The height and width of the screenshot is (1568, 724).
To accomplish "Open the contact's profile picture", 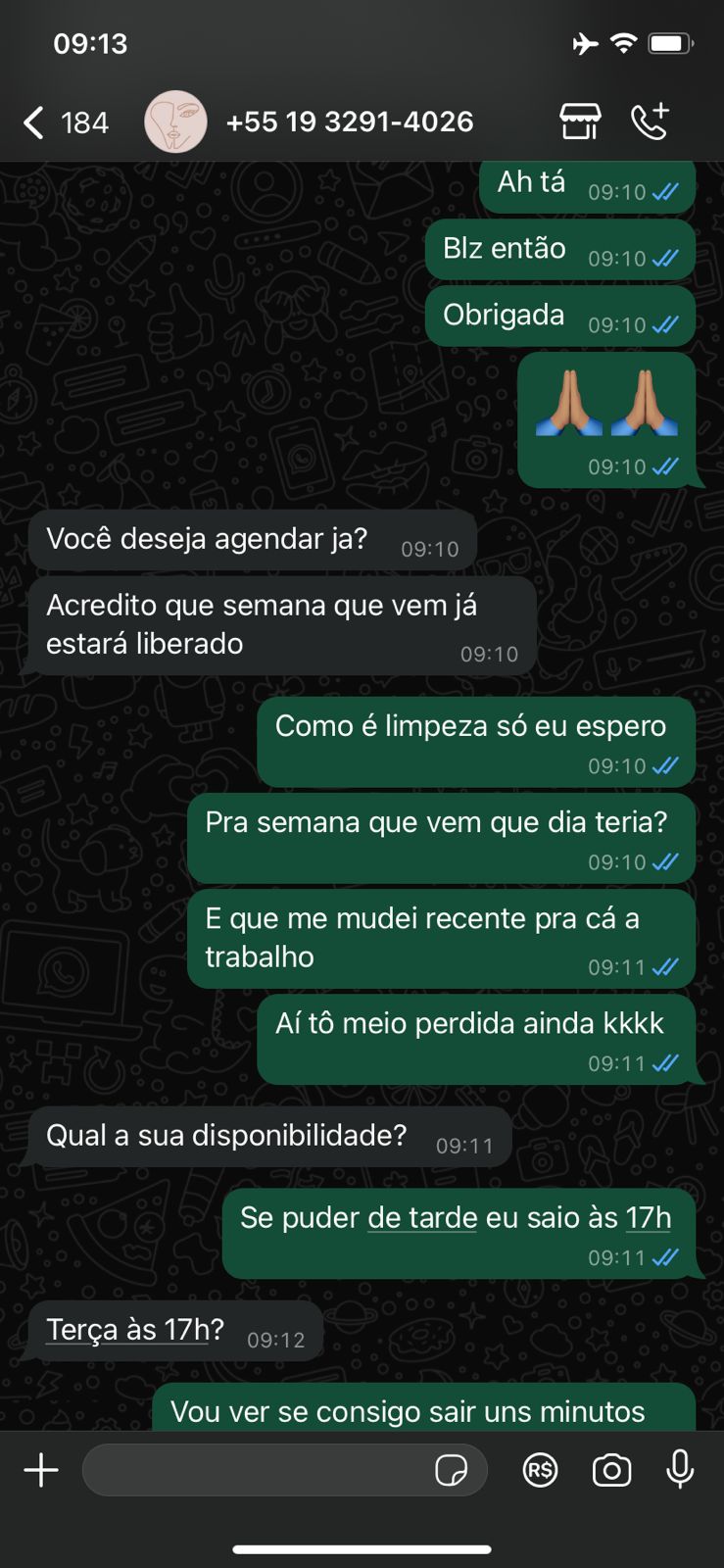I will coord(175,122).
